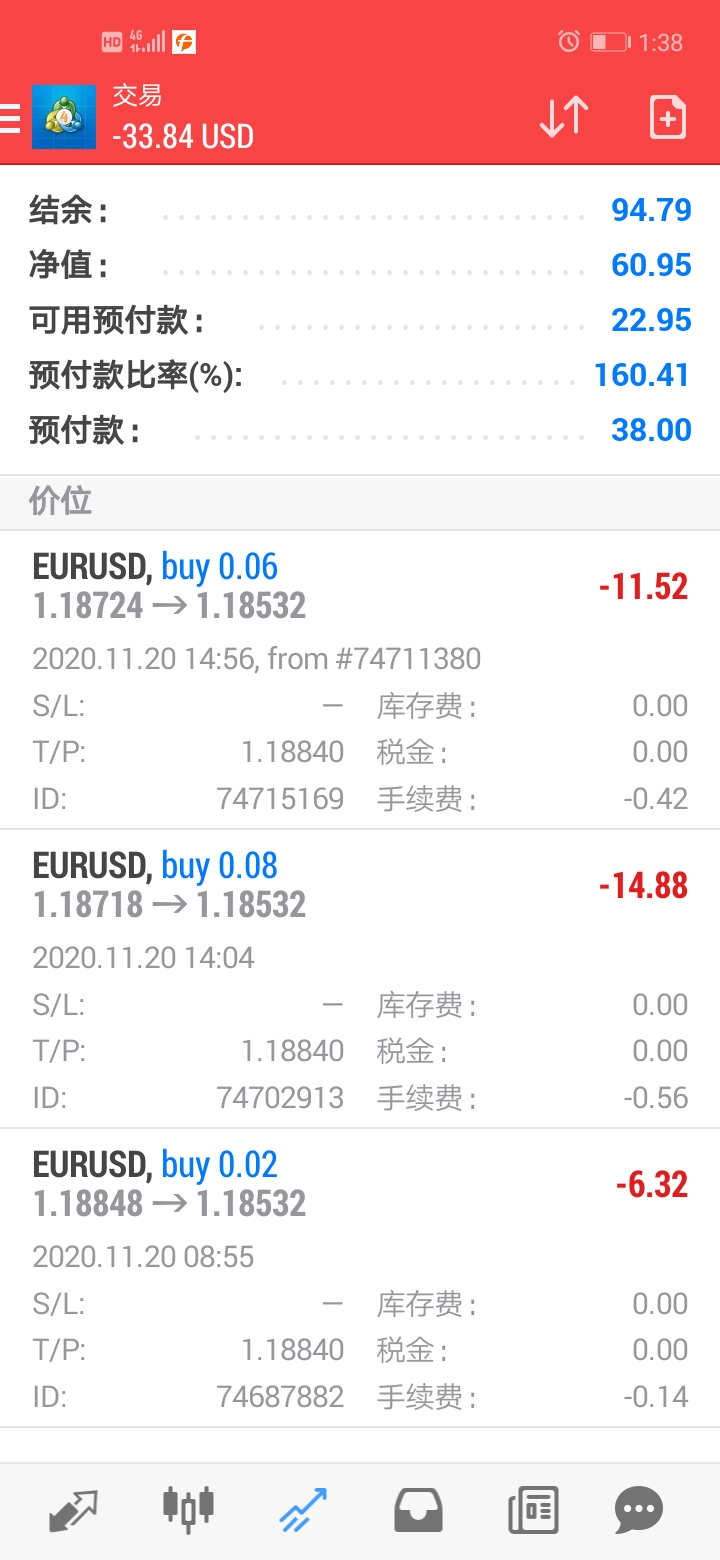Switch to the quotes tab
This screenshot has height=1560, width=720.
[x=74, y=1510]
